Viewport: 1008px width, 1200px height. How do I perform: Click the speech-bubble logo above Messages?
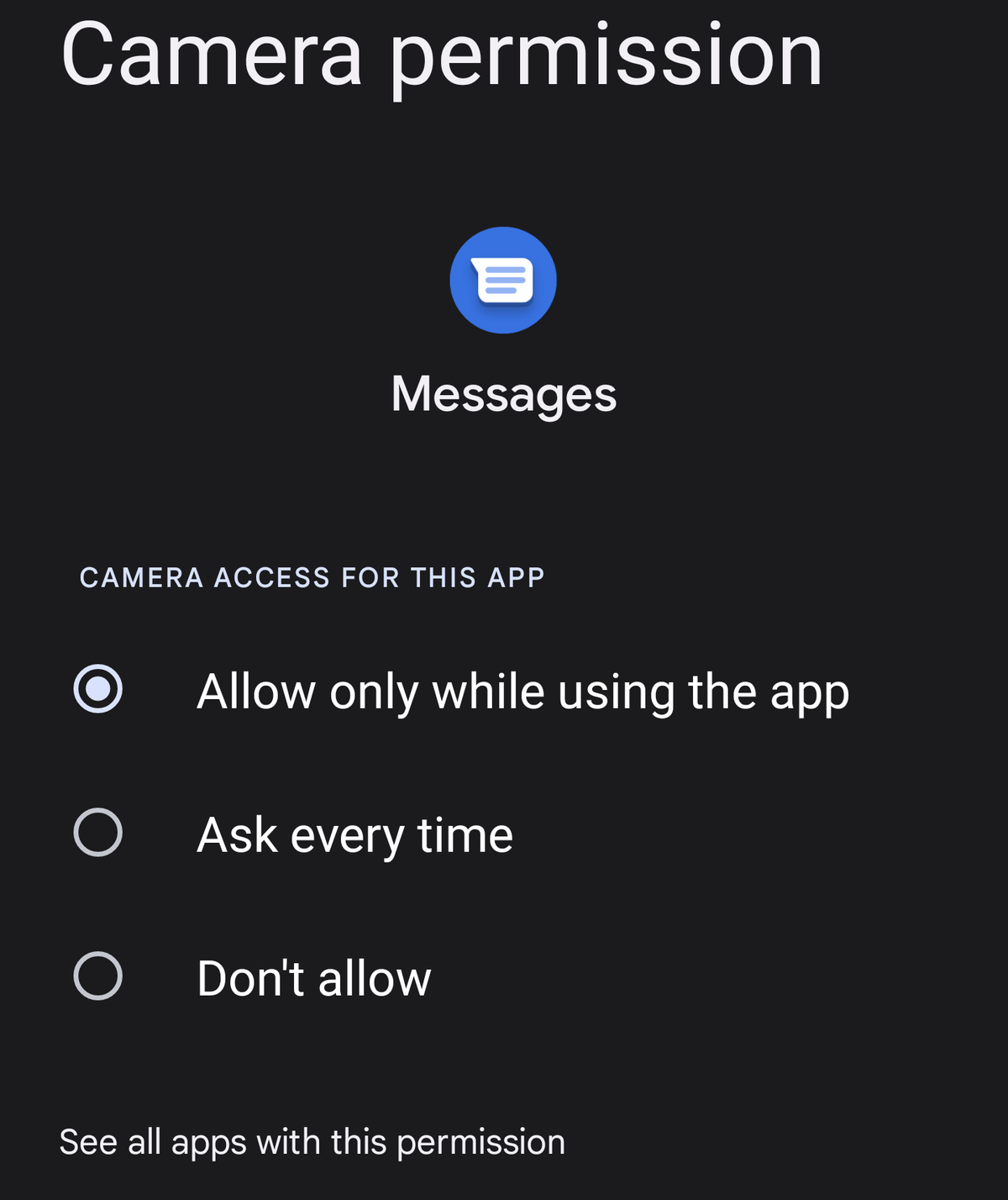(x=502, y=280)
